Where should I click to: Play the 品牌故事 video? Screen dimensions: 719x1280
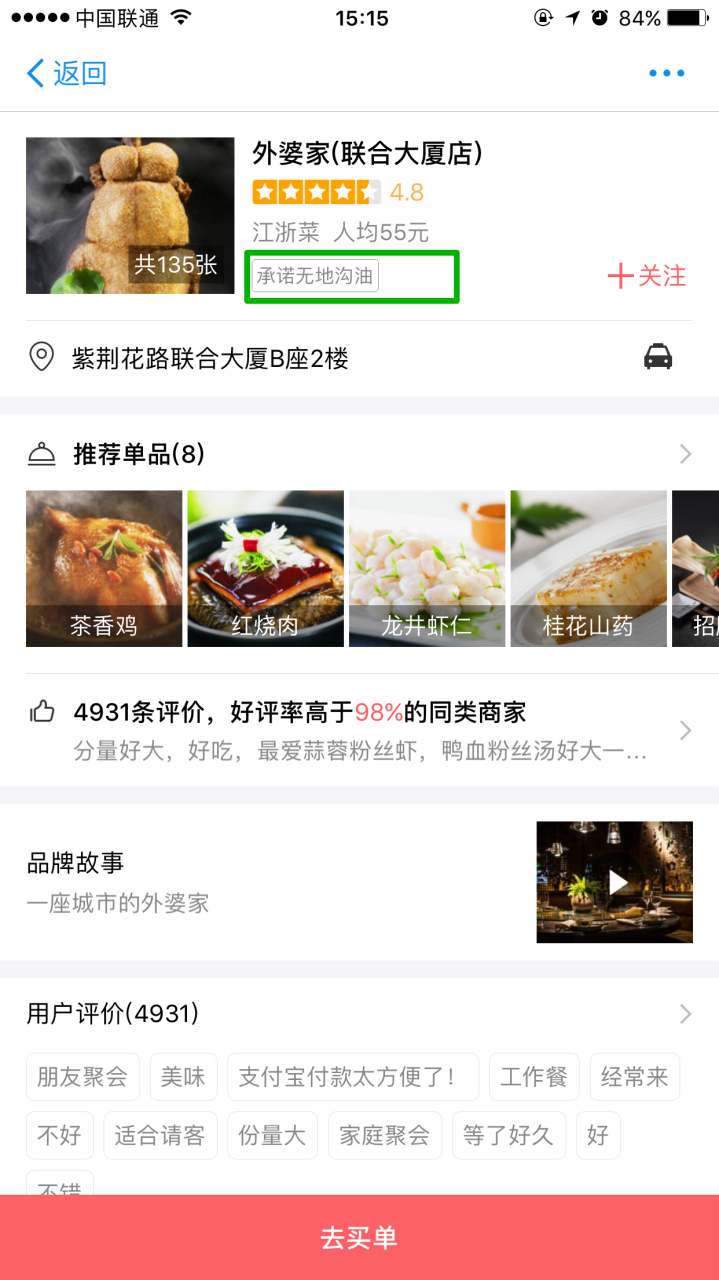(614, 882)
